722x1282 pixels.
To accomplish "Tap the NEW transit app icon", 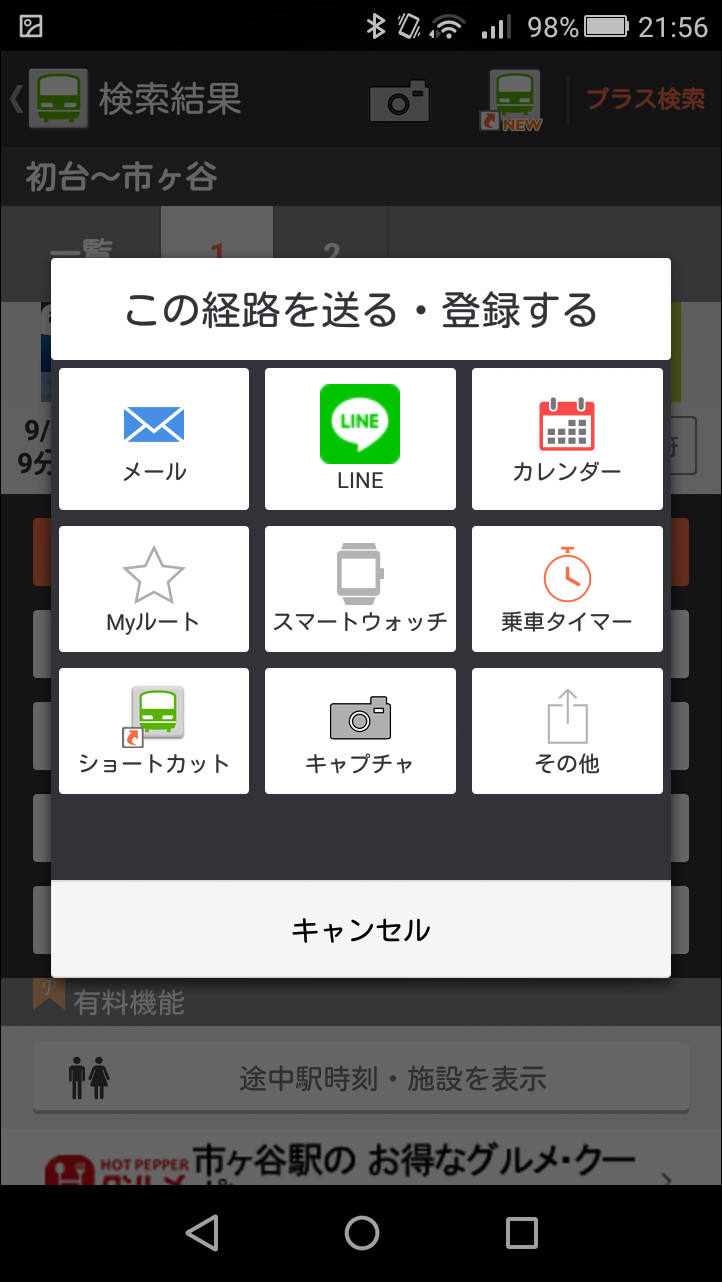I will click(512, 100).
